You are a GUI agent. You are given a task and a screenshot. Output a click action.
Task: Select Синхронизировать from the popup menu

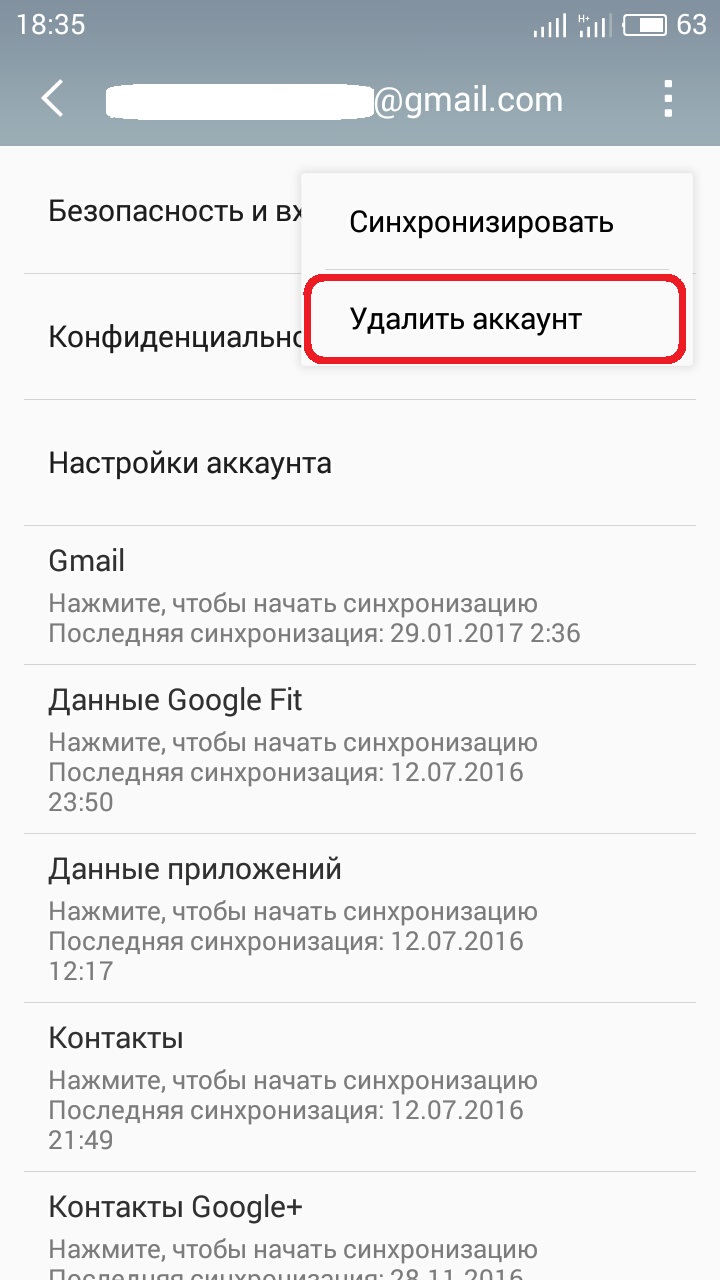pyautogui.click(x=496, y=222)
